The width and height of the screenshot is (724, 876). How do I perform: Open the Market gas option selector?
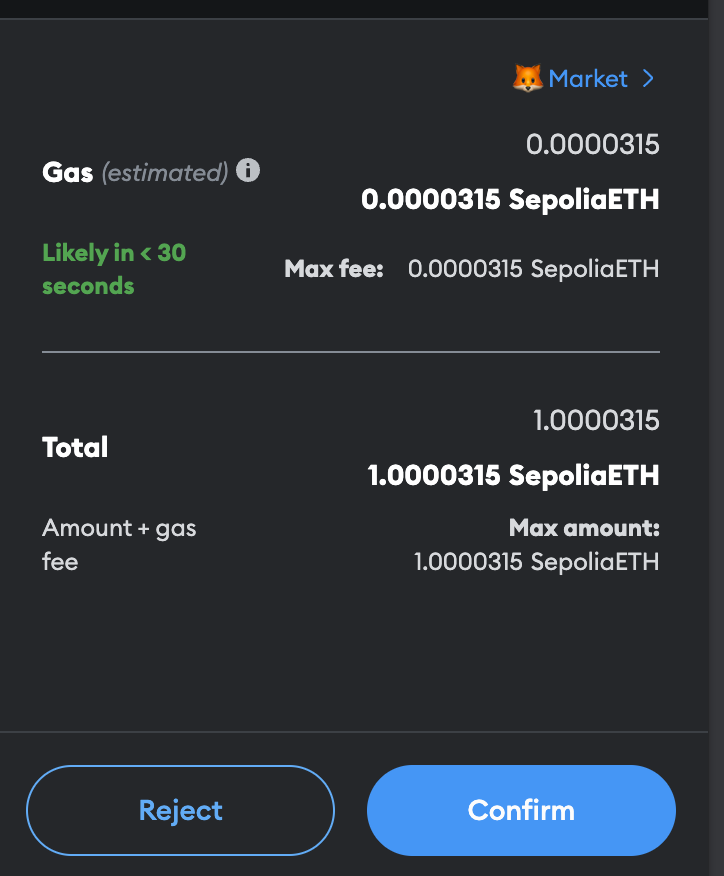(589, 78)
